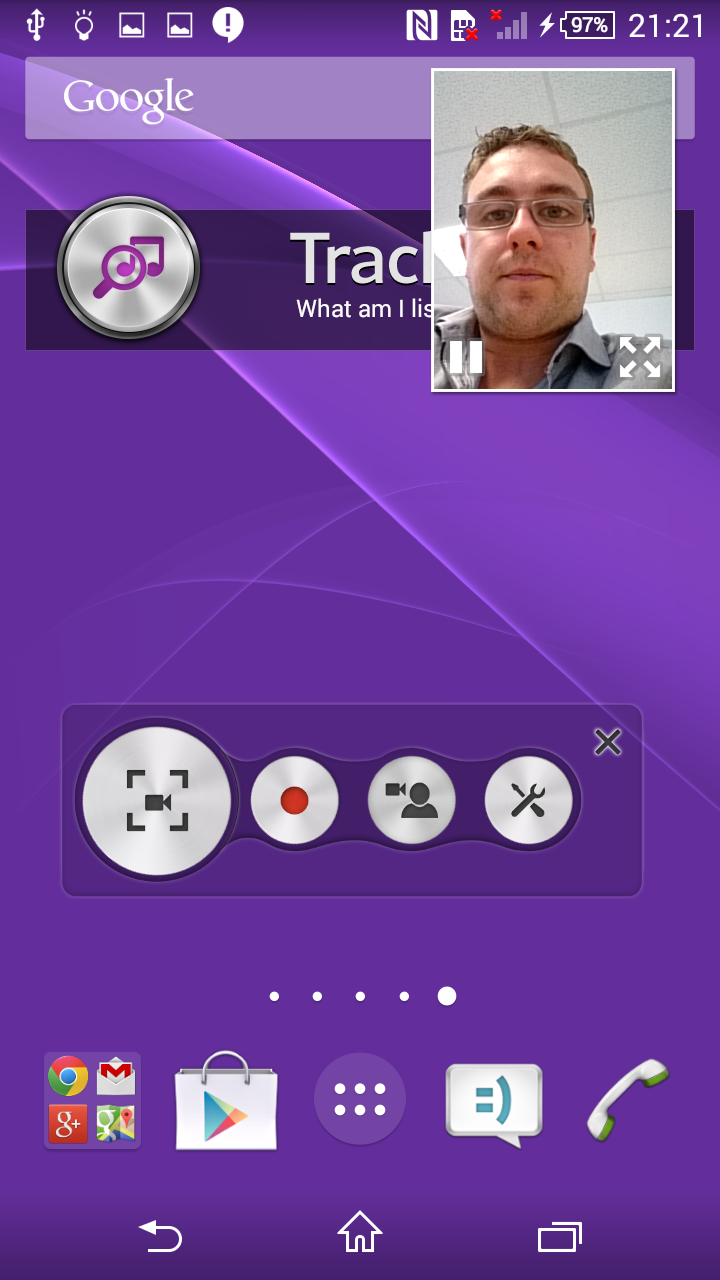The width and height of the screenshot is (720, 1280).
Task: Show recent apps
Action: [x=560, y=1236]
